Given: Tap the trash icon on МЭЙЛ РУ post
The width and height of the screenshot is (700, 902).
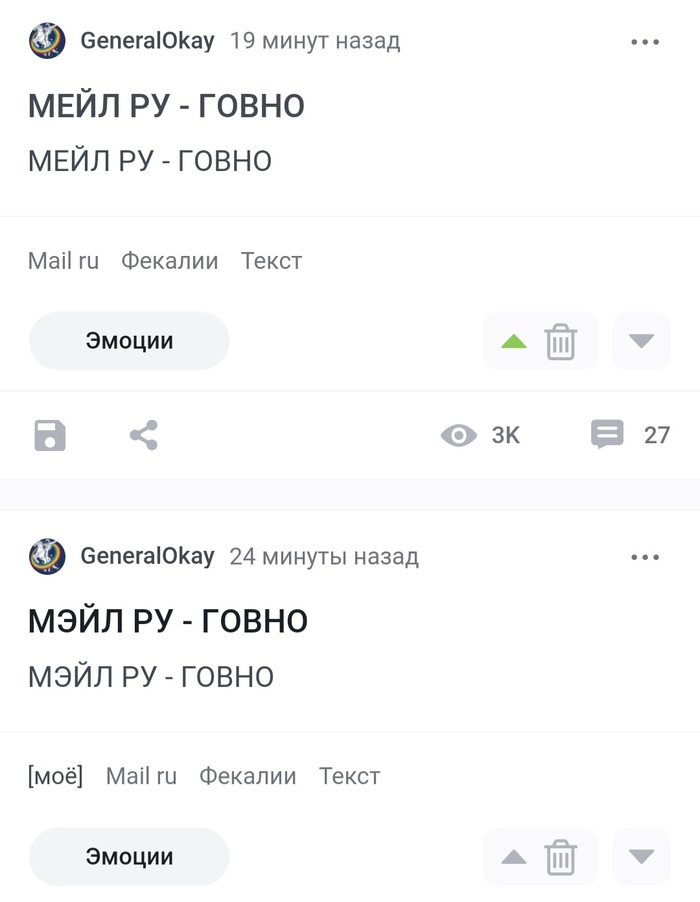Looking at the screenshot, I should (560, 857).
